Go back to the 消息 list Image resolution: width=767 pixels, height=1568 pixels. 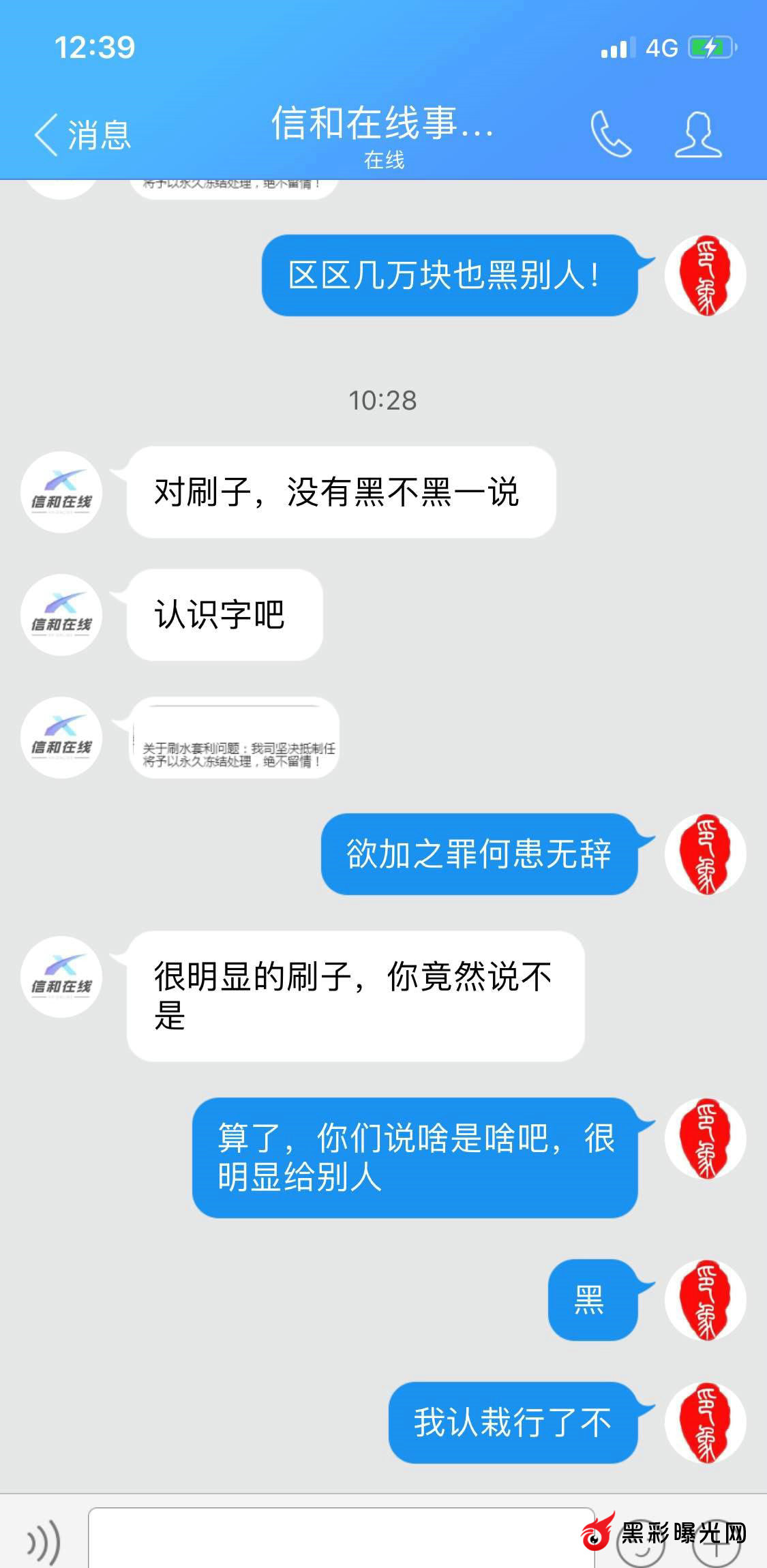coord(82,134)
